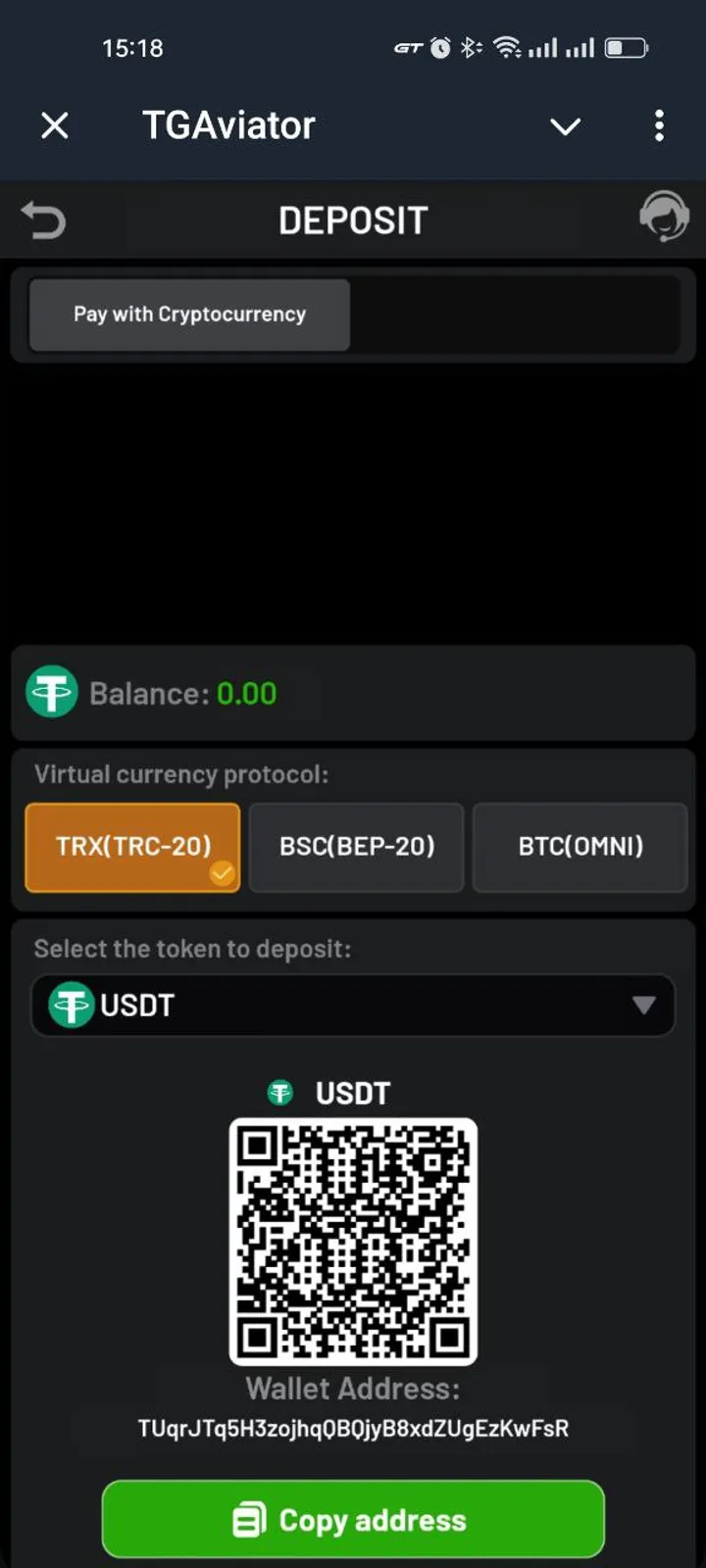The image size is (706, 1568).
Task: Expand the TGAviator header chevron
Action: 565,126
